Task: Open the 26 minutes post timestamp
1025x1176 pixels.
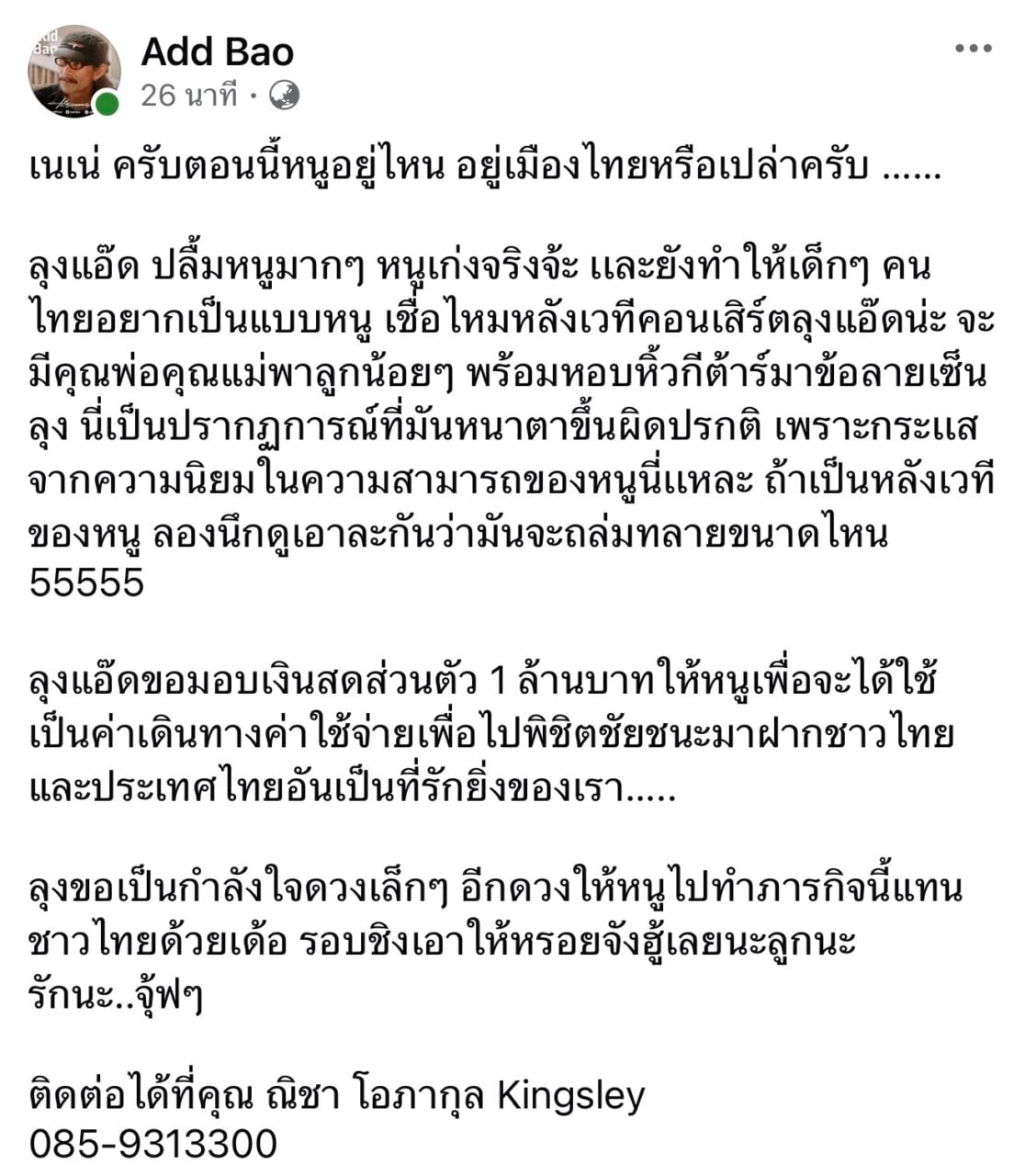Action: pyautogui.click(x=188, y=95)
